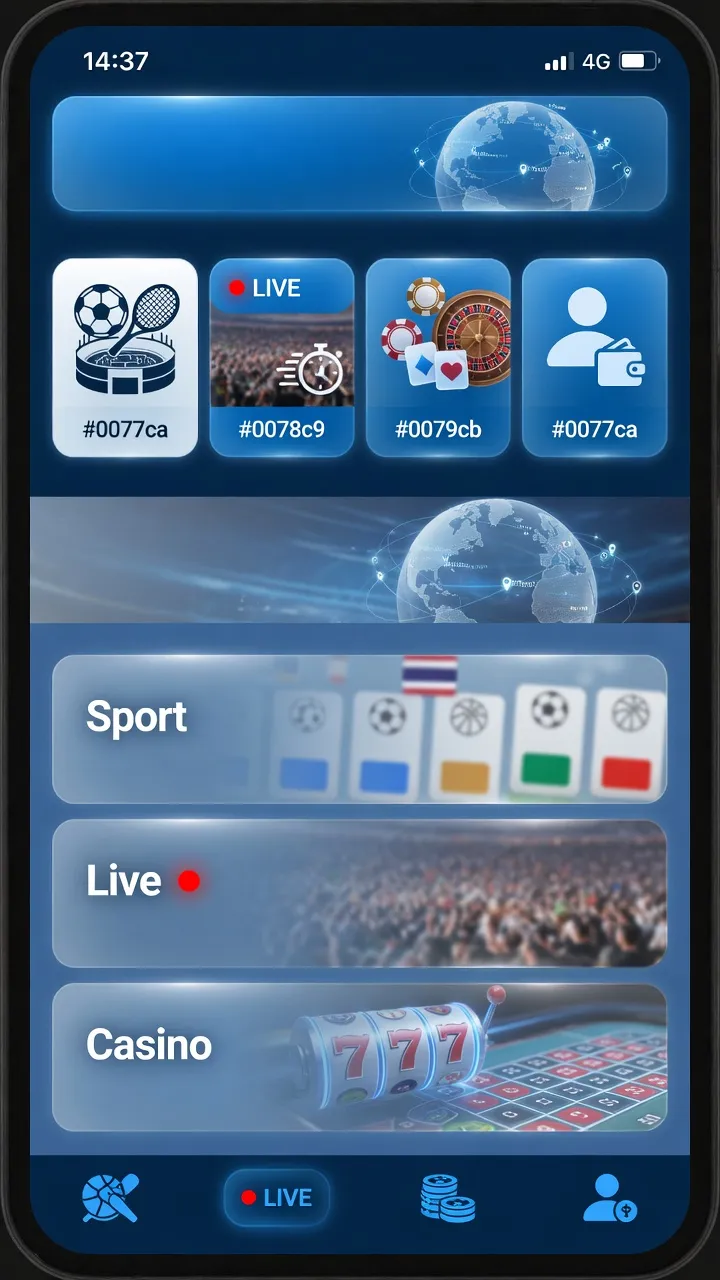Open the LIVE tile with stopwatch
The width and height of the screenshot is (720, 1280).
click(x=282, y=358)
